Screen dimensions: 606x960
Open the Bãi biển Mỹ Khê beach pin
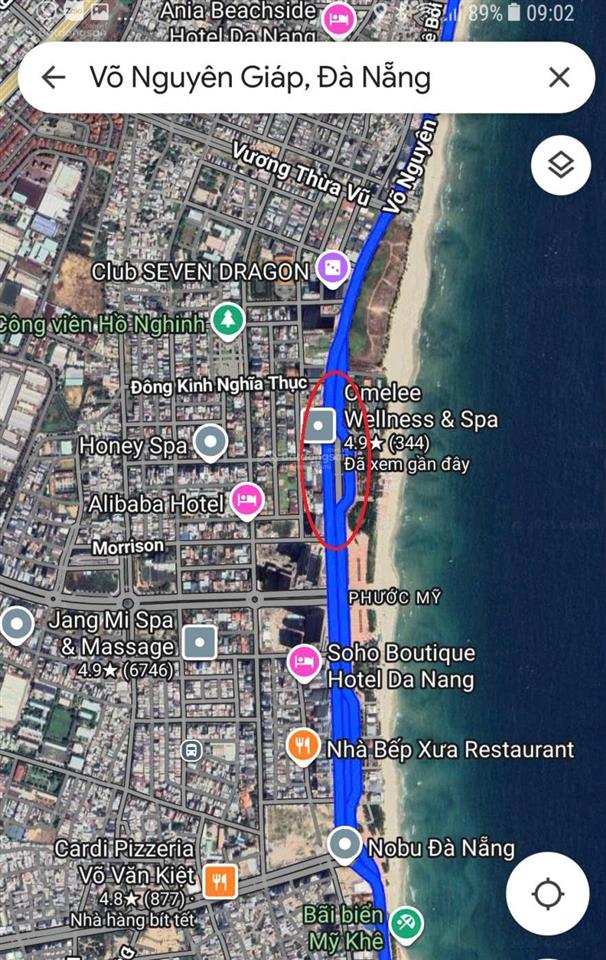coord(405,920)
